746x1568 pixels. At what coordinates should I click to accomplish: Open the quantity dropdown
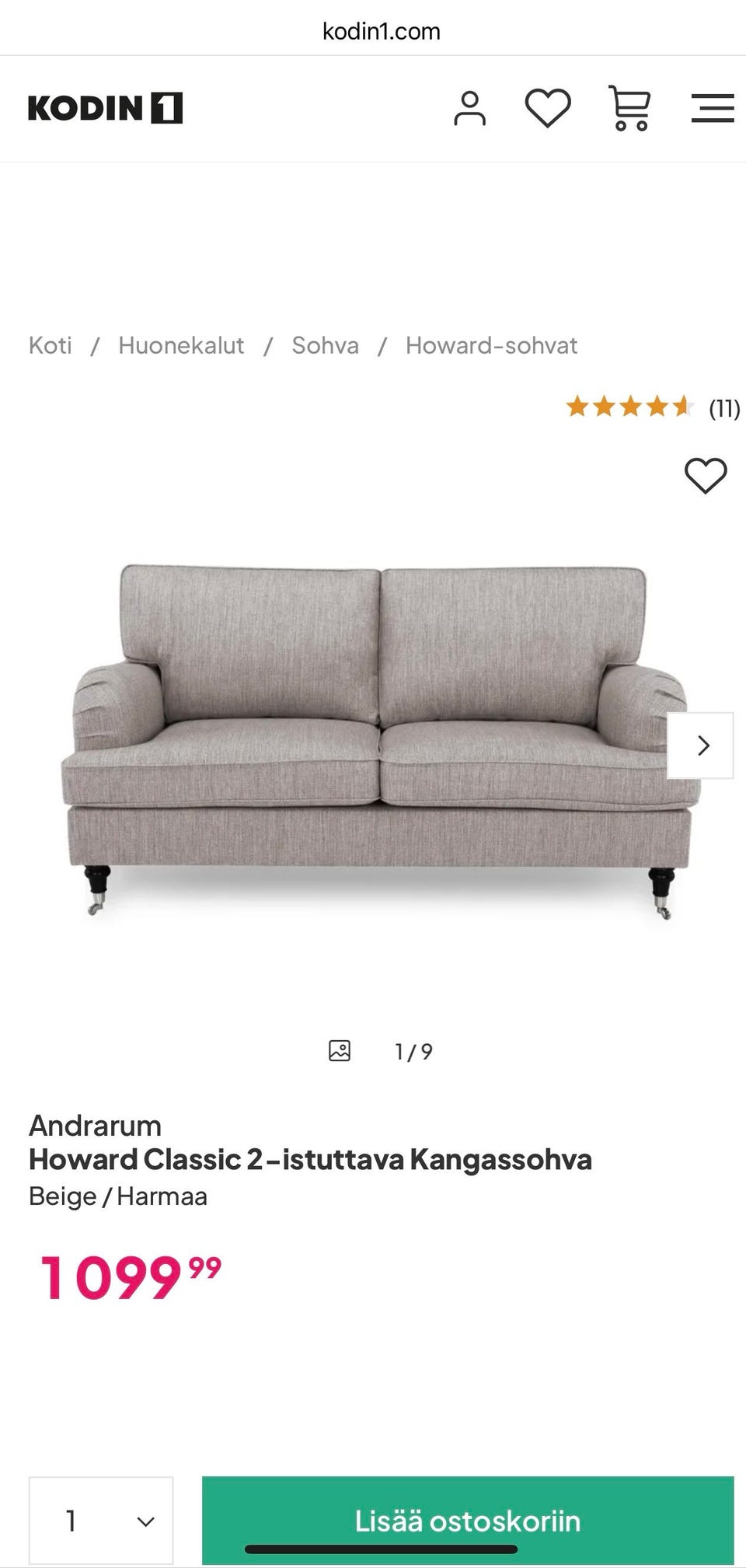pos(101,1521)
